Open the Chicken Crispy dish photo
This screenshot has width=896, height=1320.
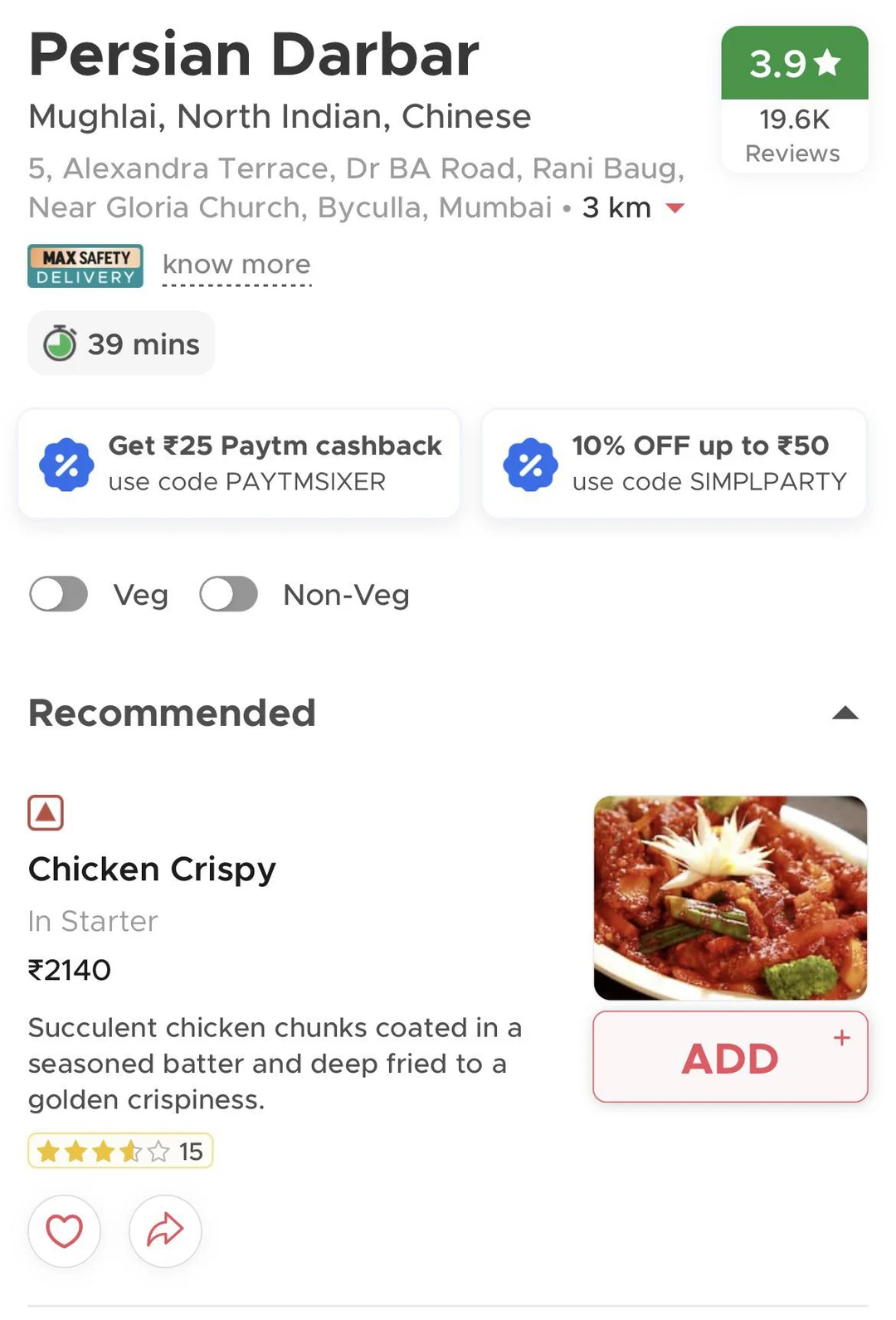tap(730, 898)
